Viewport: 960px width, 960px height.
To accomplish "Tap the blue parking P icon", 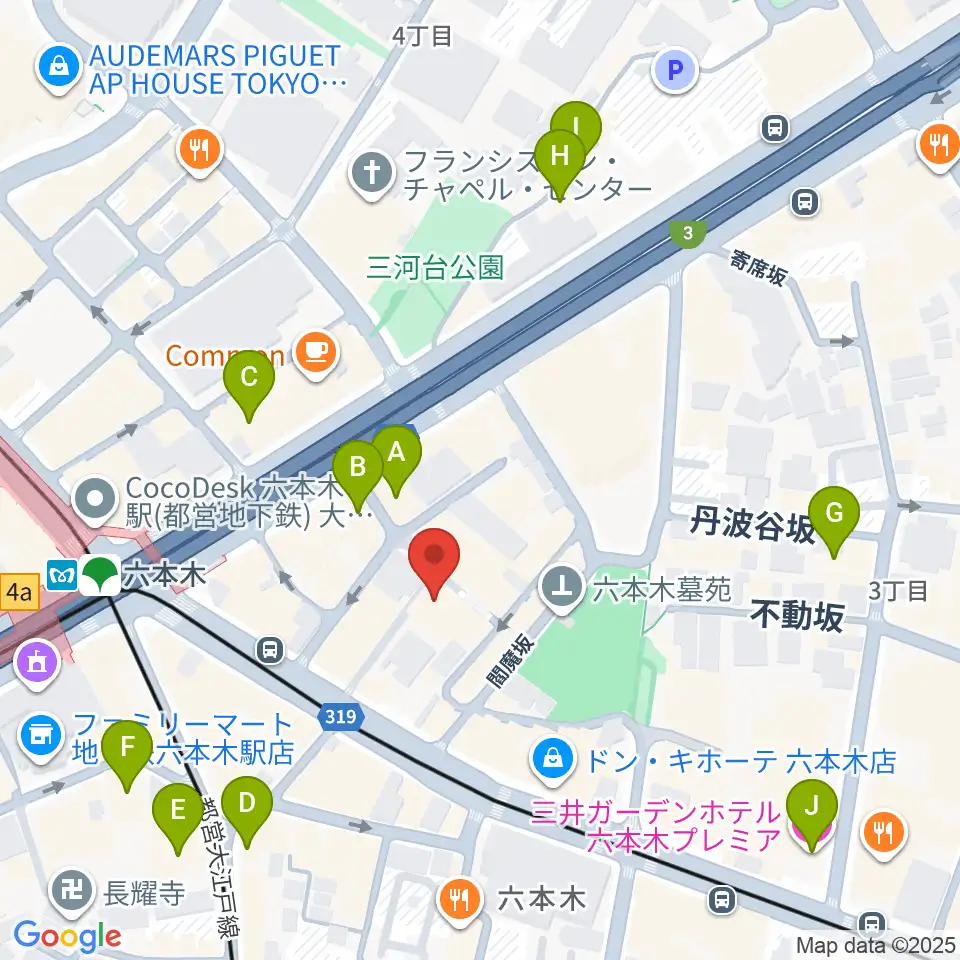I will (x=675, y=70).
